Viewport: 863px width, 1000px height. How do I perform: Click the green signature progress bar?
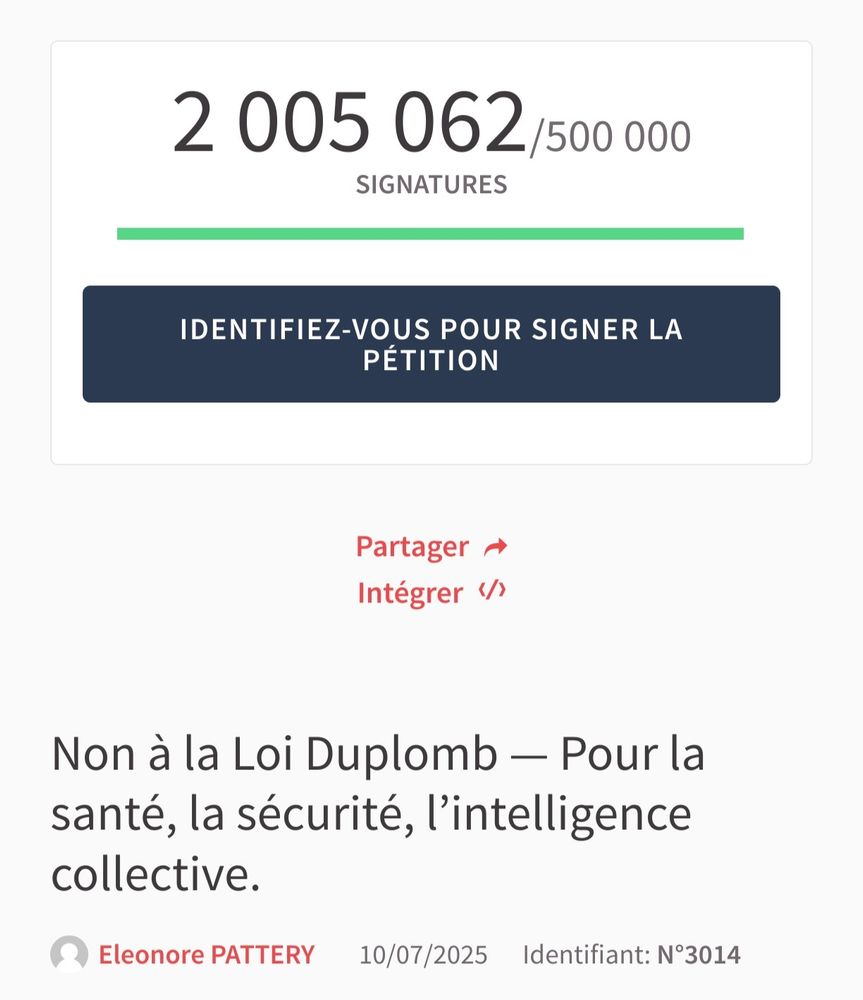pyautogui.click(x=431, y=233)
